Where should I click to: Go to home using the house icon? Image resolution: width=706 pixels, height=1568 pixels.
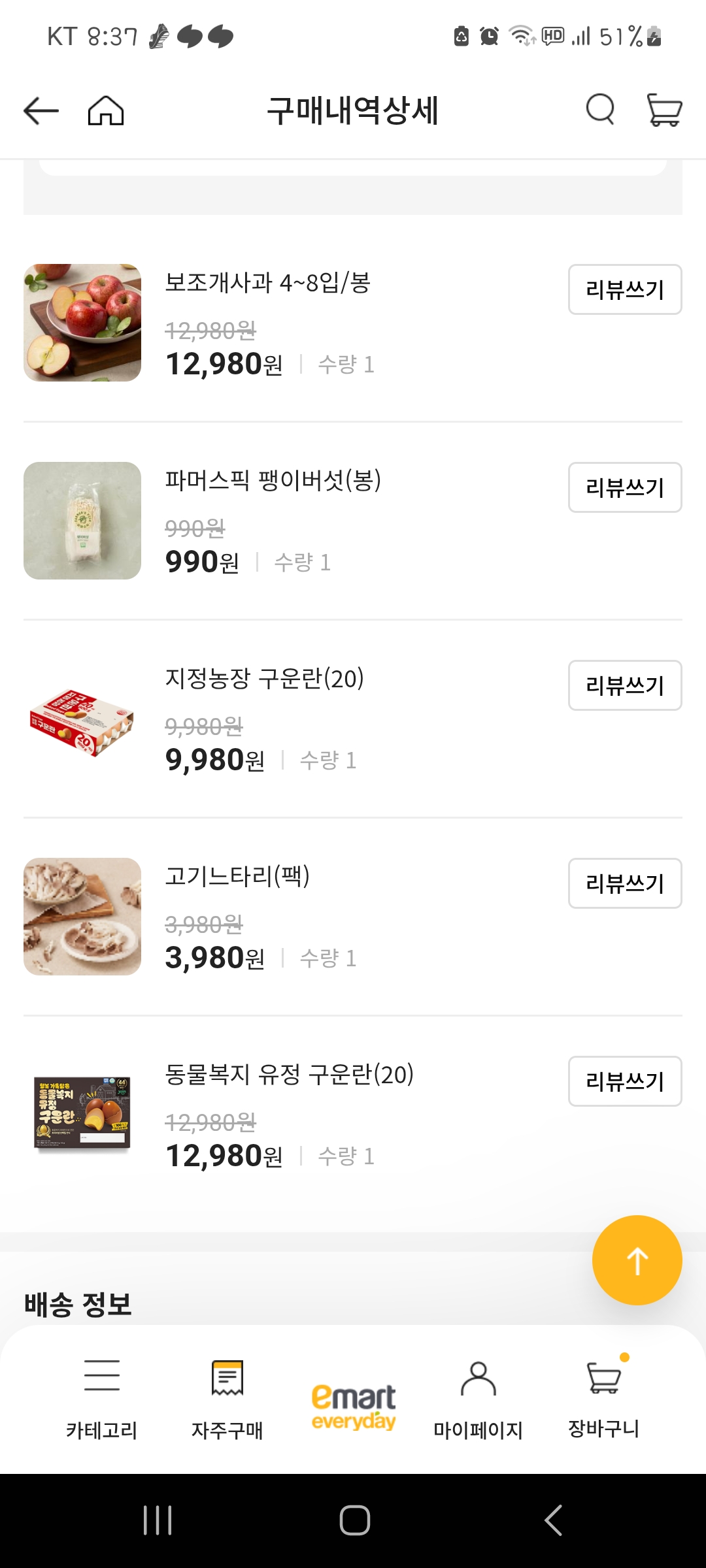(x=107, y=109)
